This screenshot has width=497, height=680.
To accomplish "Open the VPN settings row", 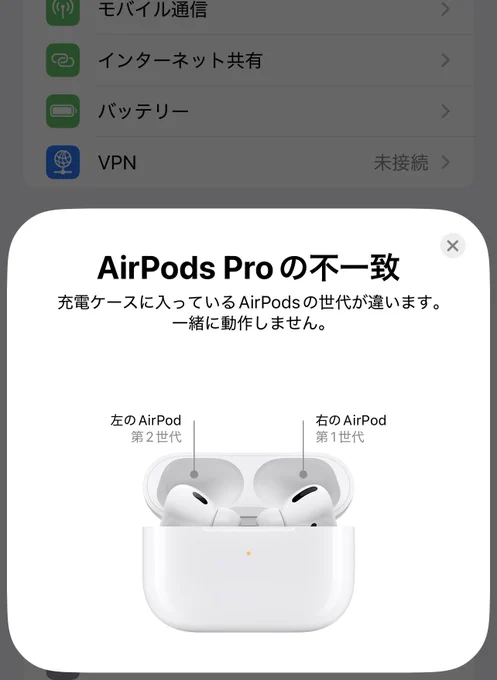I will click(x=248, y=162).
